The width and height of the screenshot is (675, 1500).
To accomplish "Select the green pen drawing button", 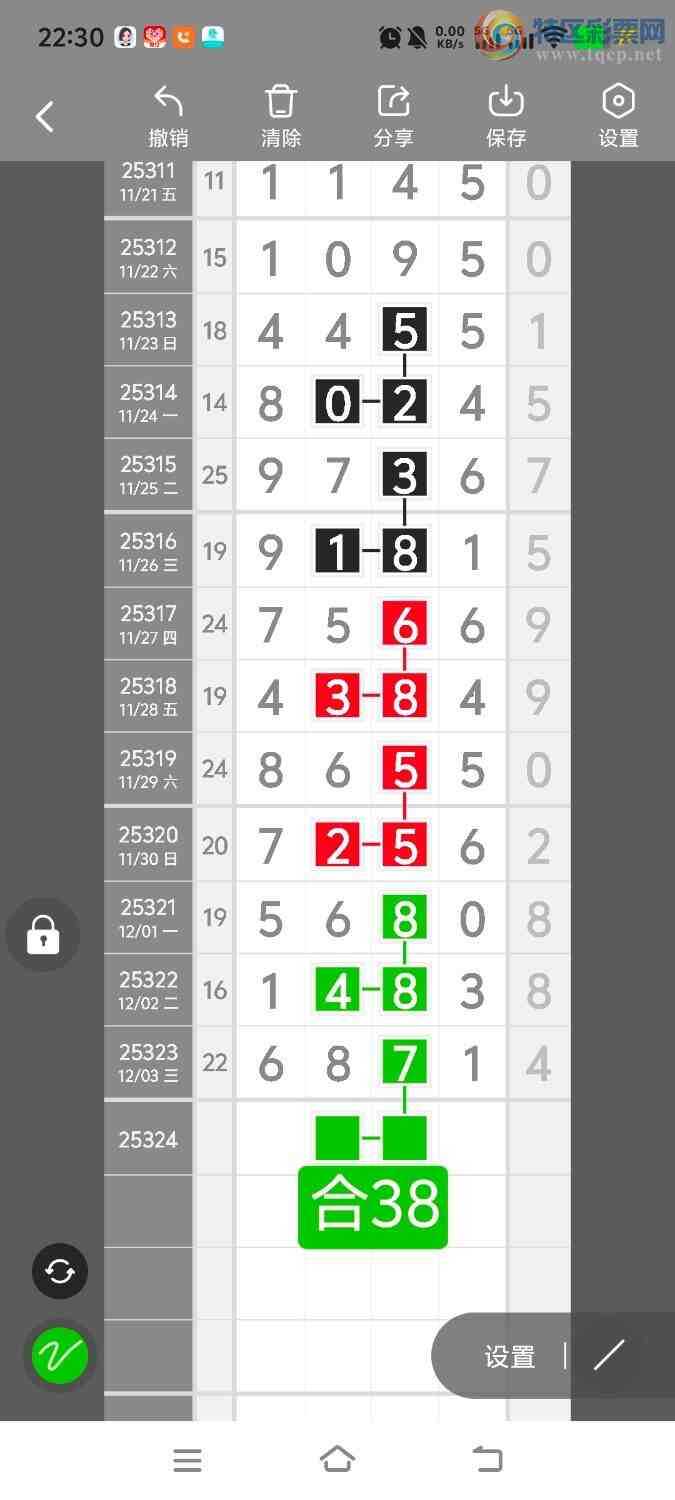I will [x=60, y=1355].
